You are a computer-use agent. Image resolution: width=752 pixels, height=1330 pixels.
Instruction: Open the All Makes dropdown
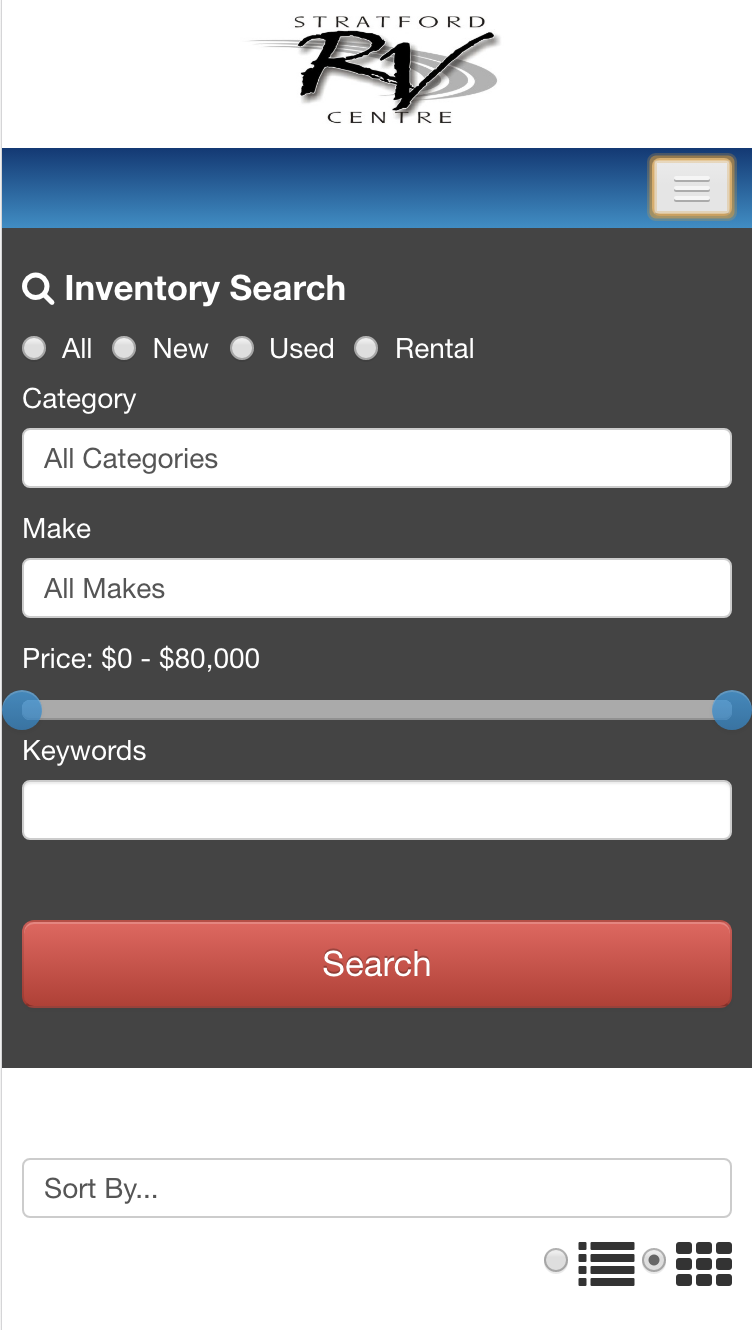tap(376, 589)
